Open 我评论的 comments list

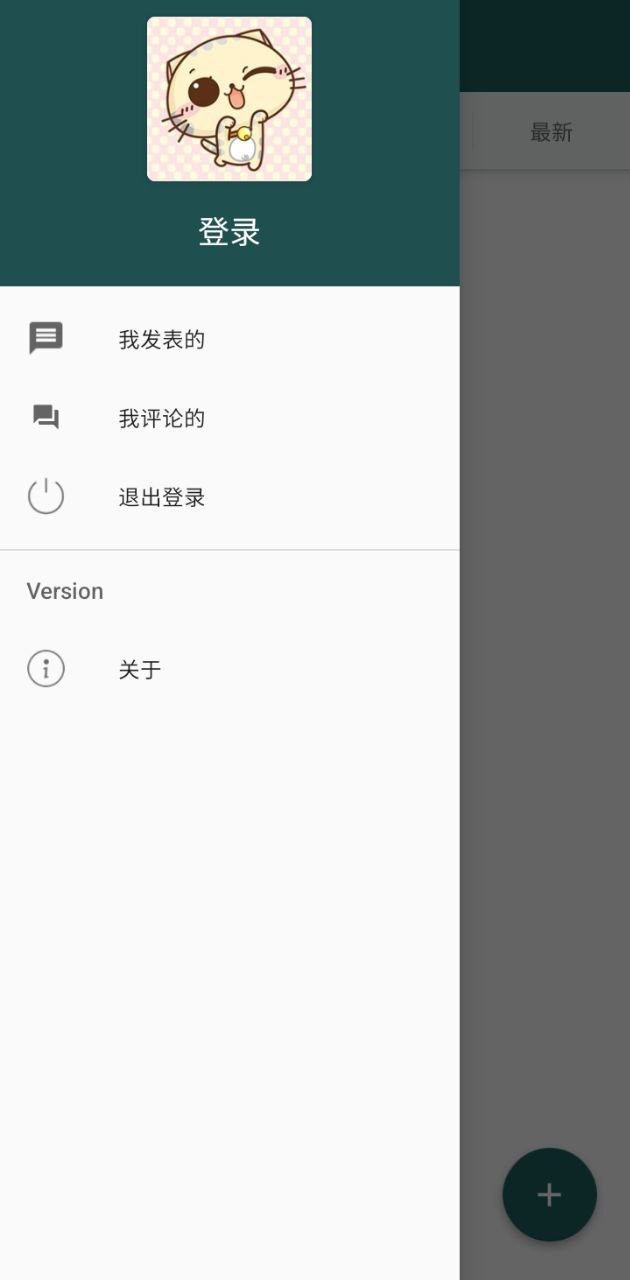(161, 418)
